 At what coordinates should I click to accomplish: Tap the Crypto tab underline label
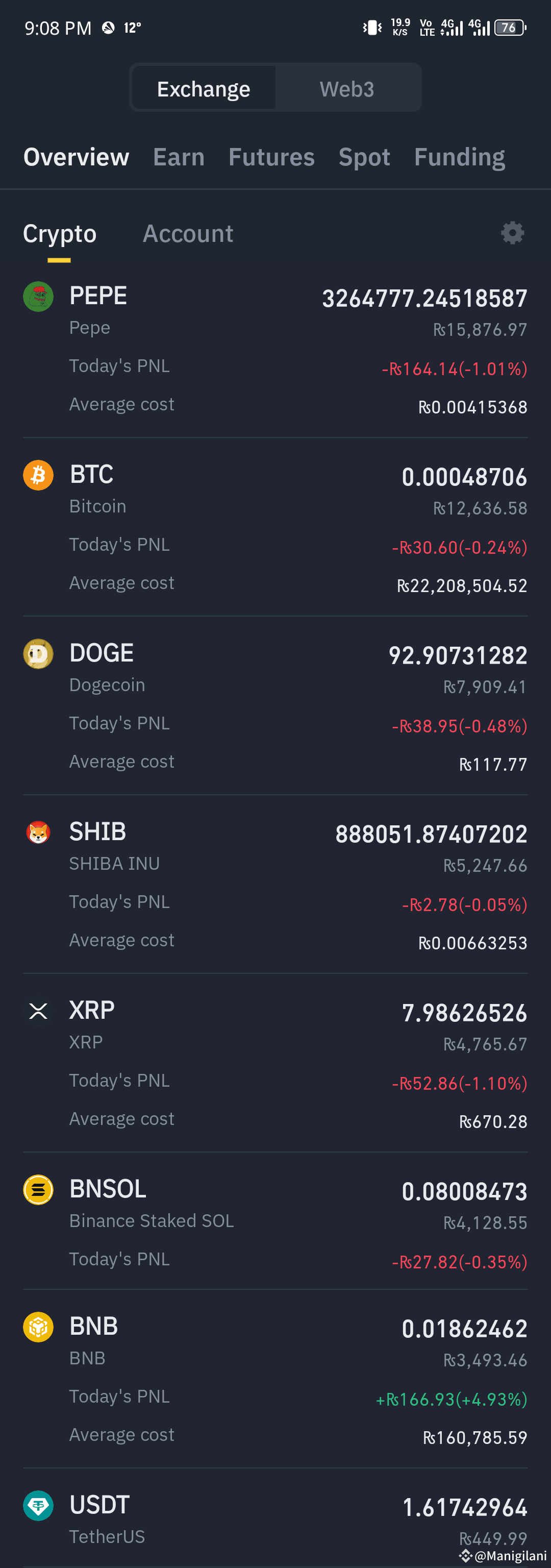click(60, 233)
